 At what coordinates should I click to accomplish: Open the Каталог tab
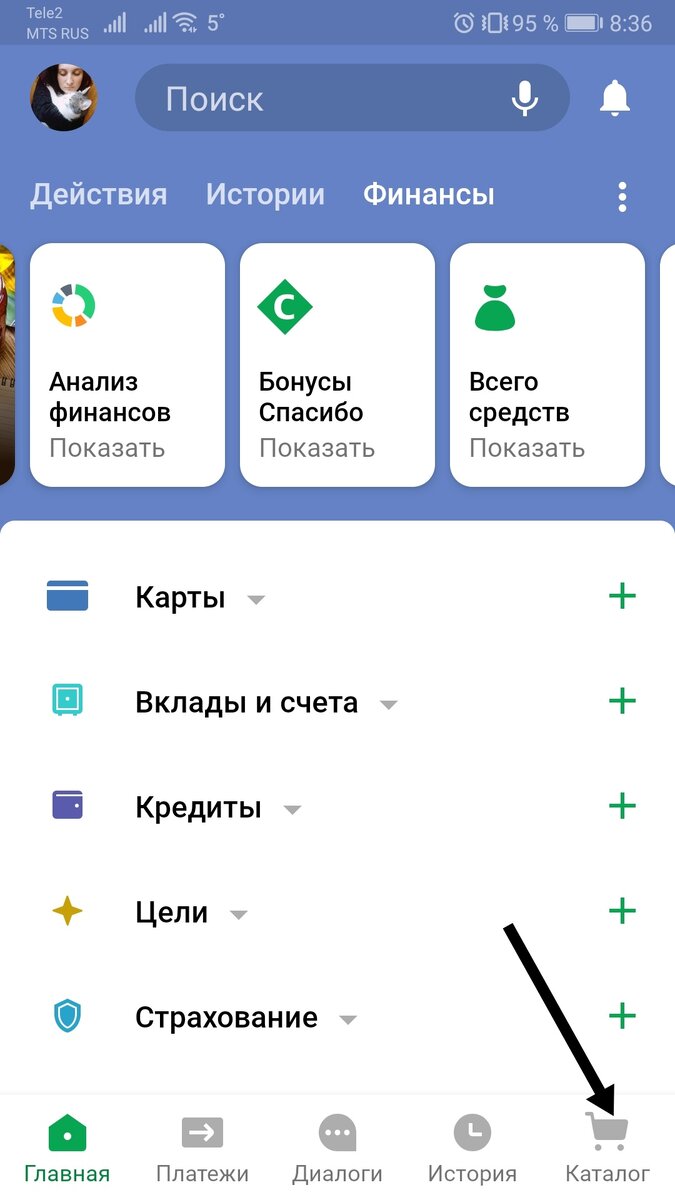pyautogui.click(x=607, y=1149)
